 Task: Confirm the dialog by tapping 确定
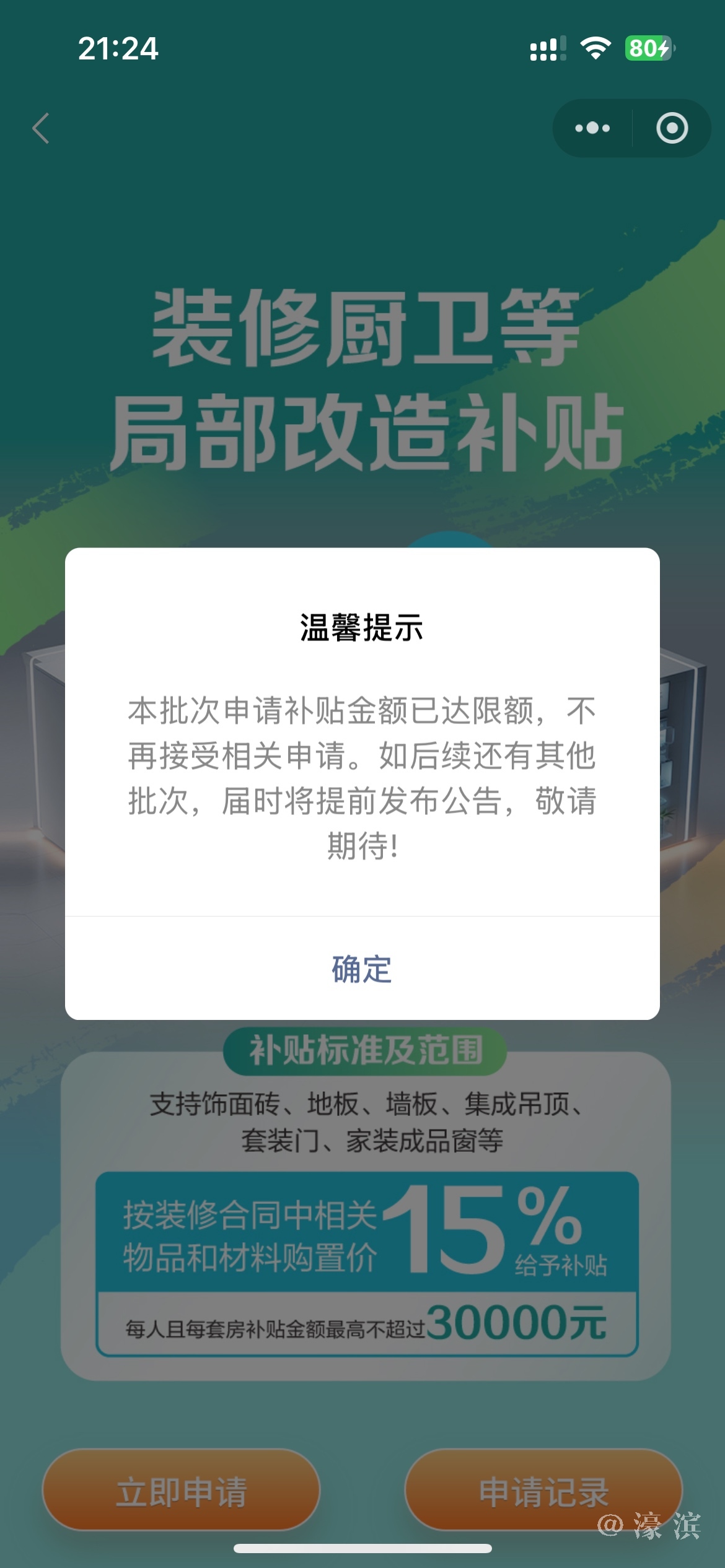click(x=362, y=969)
